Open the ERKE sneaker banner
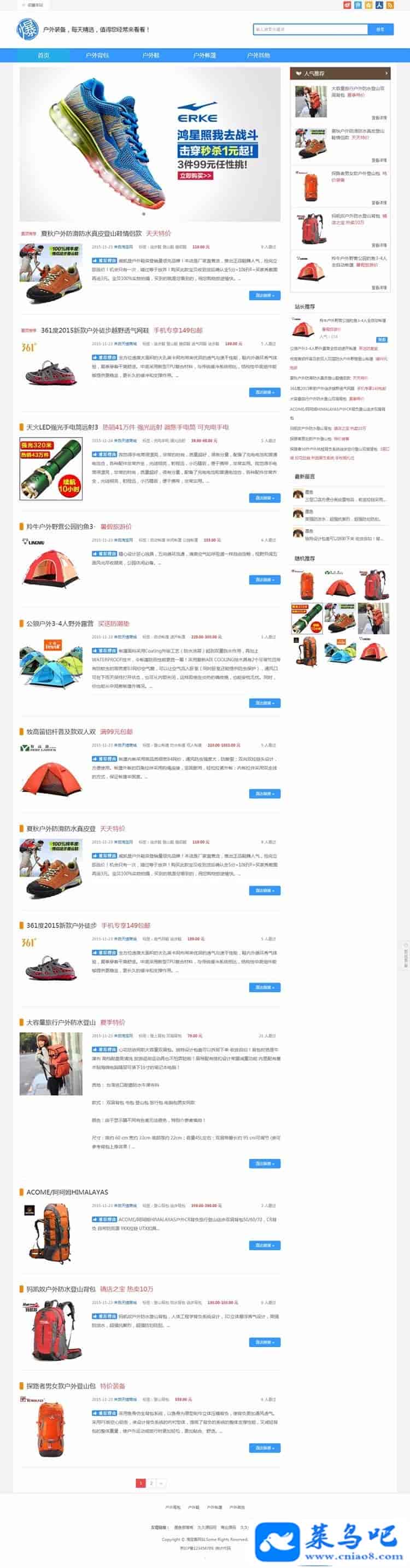The image size is (410, 1568). pos(150,144)
